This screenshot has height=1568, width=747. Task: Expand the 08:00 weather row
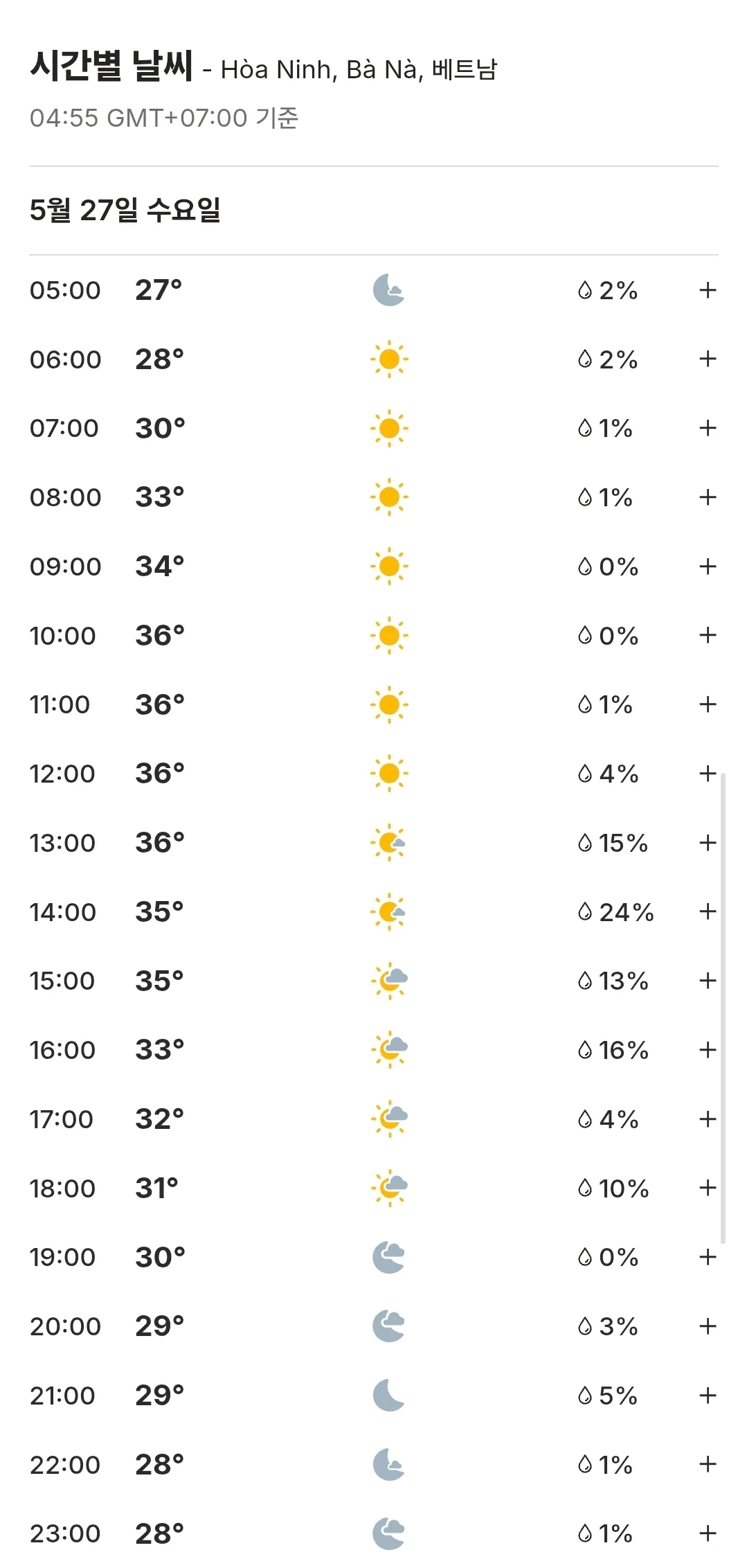tap(707, 497)
